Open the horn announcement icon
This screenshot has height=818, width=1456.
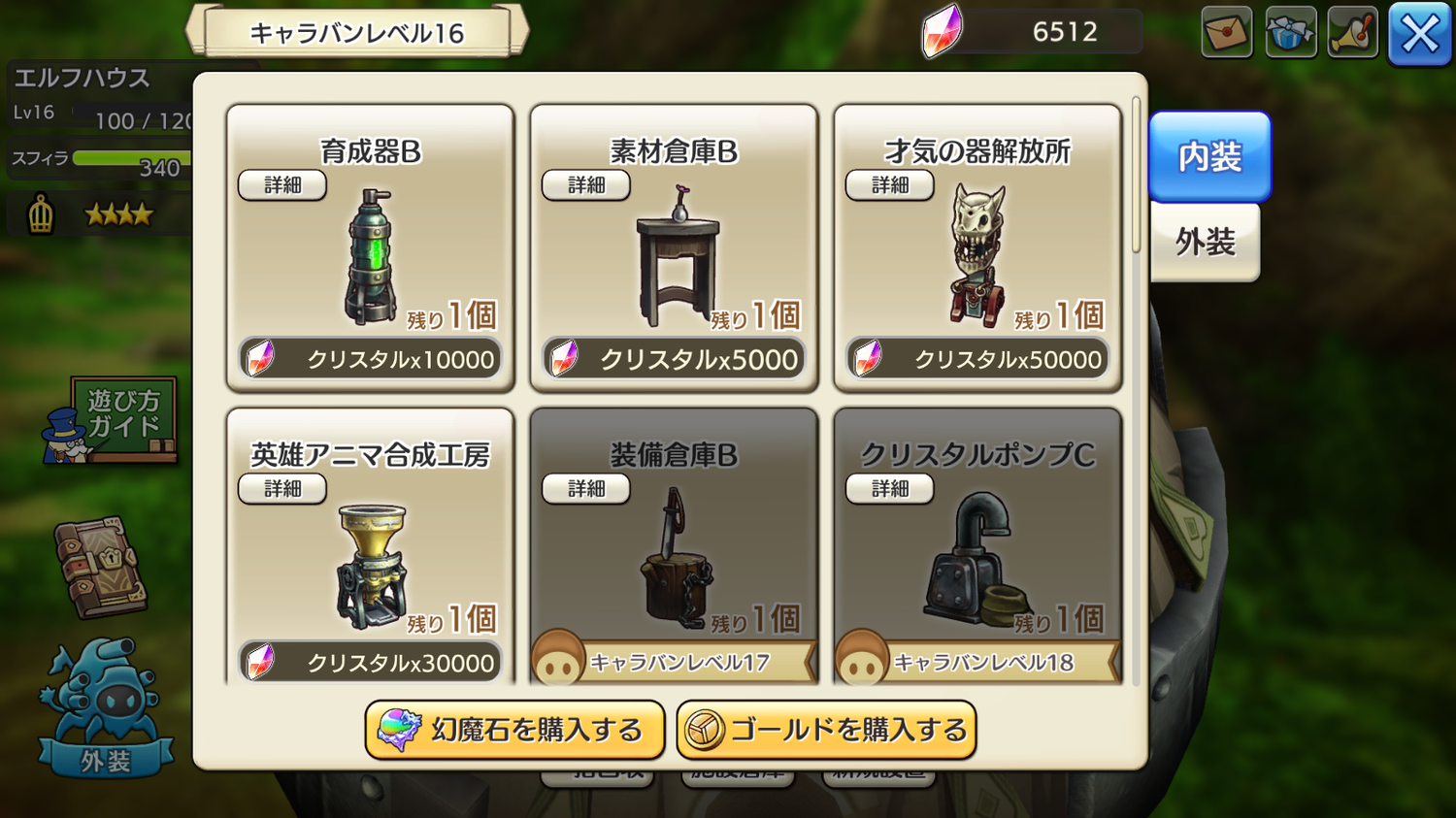coord(1352,32)
